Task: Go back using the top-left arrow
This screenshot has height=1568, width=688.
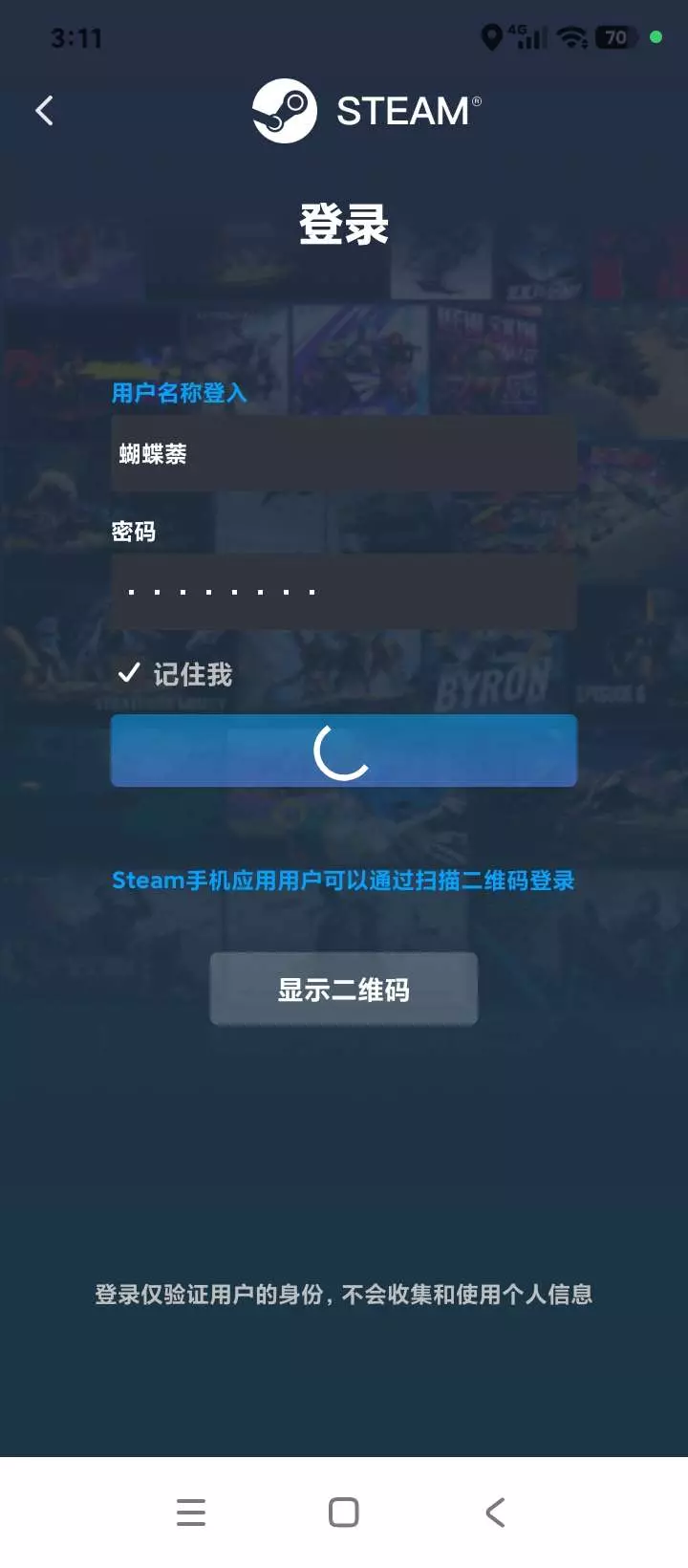Action: click(x=44, y=111)
